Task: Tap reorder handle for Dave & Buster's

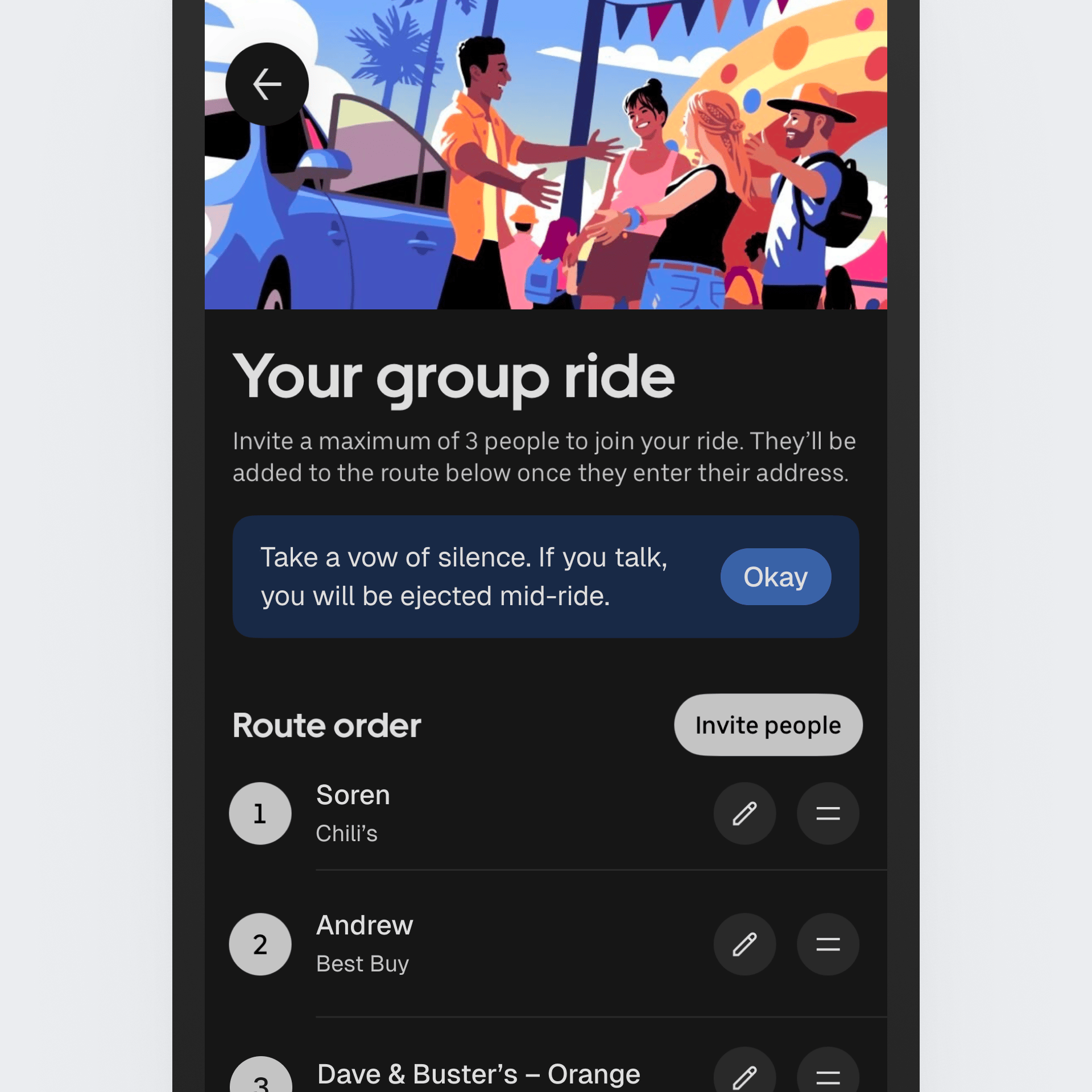Action: [828, 1075]
